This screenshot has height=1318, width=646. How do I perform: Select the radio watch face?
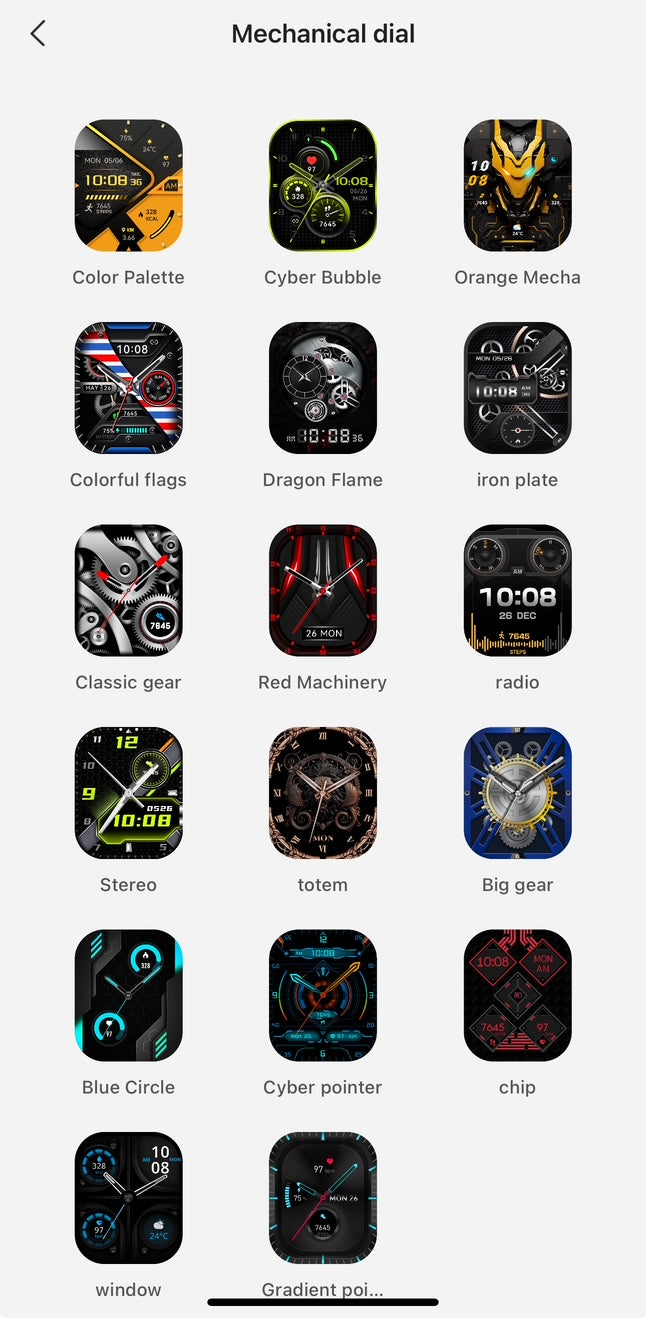[517, 590]
